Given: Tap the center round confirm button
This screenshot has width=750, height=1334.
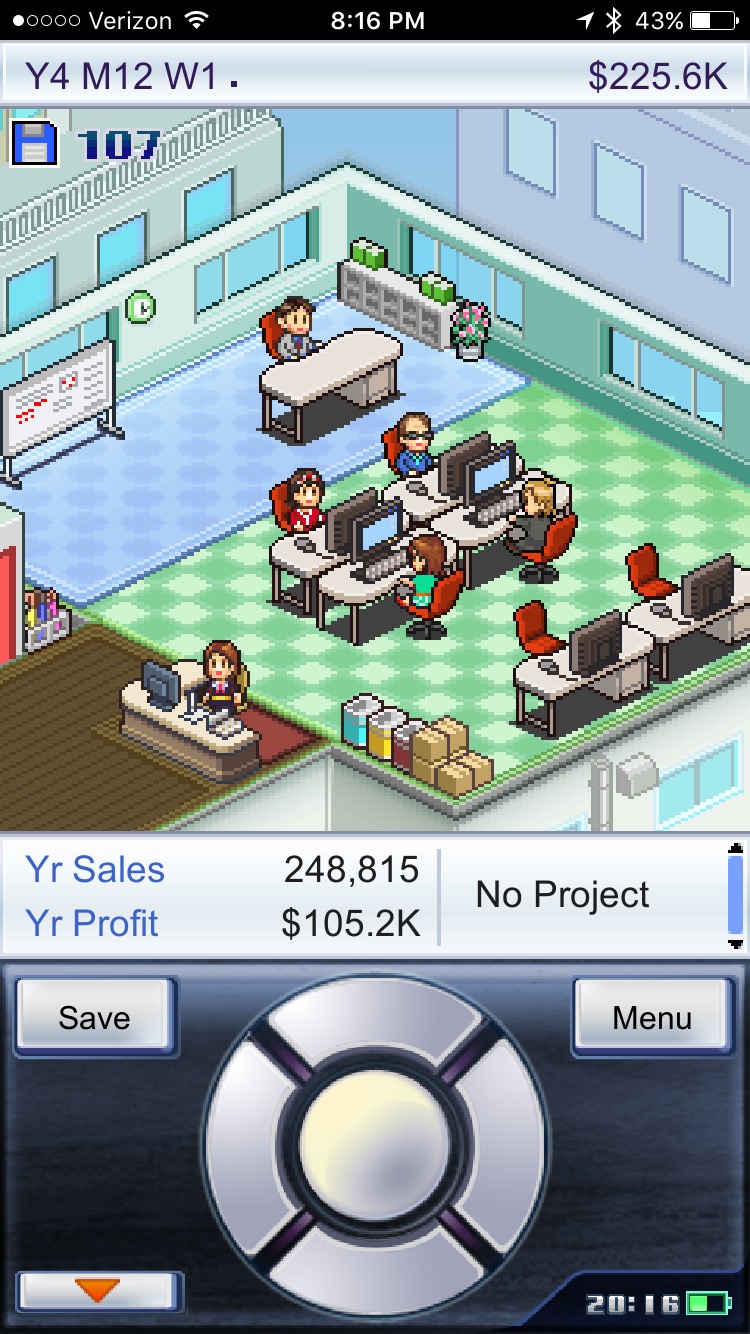Looking at the screenshot, I should tap(375, 1146).
